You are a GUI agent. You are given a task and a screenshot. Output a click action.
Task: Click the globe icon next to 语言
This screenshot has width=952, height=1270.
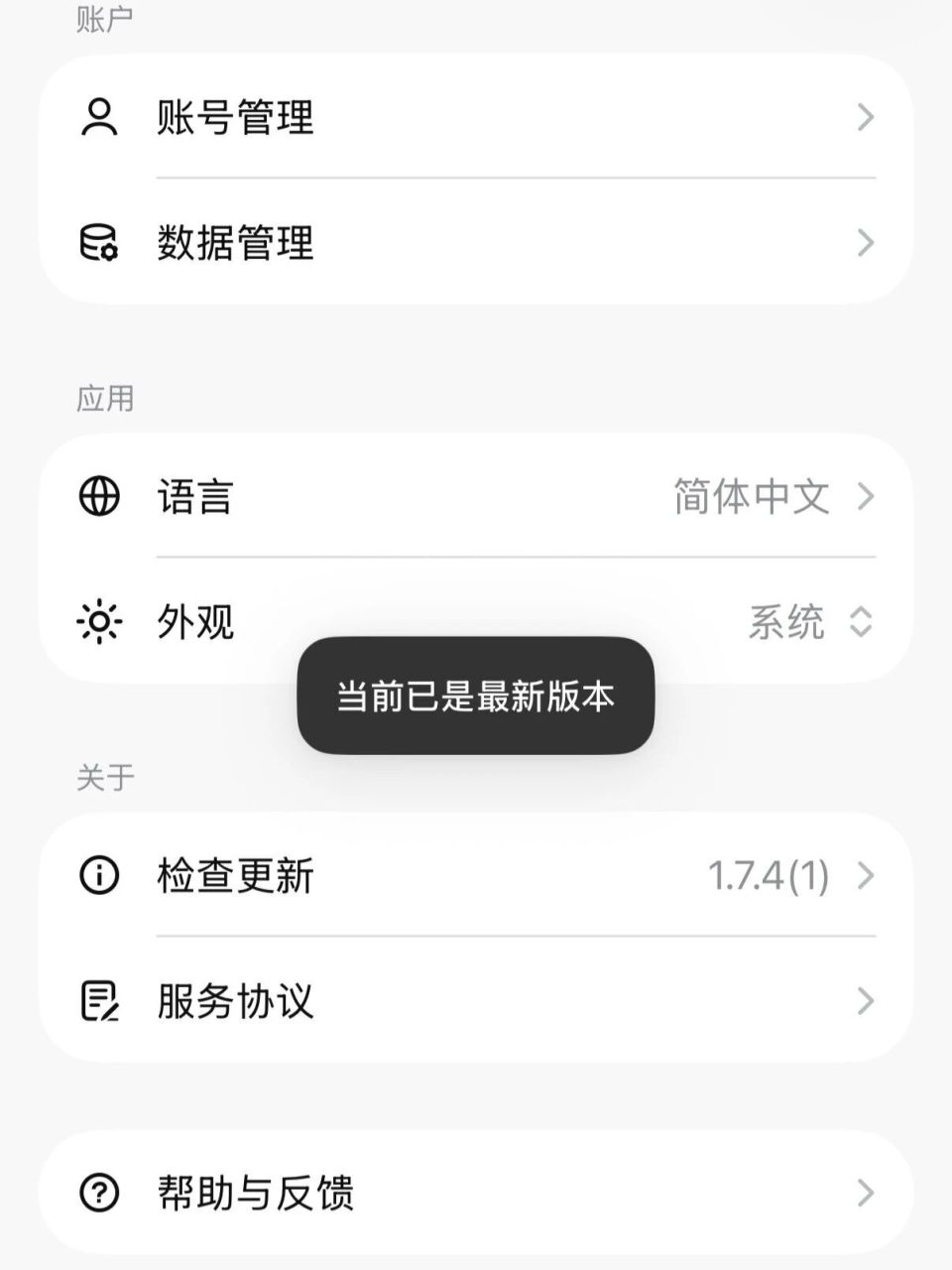[98, 497]
